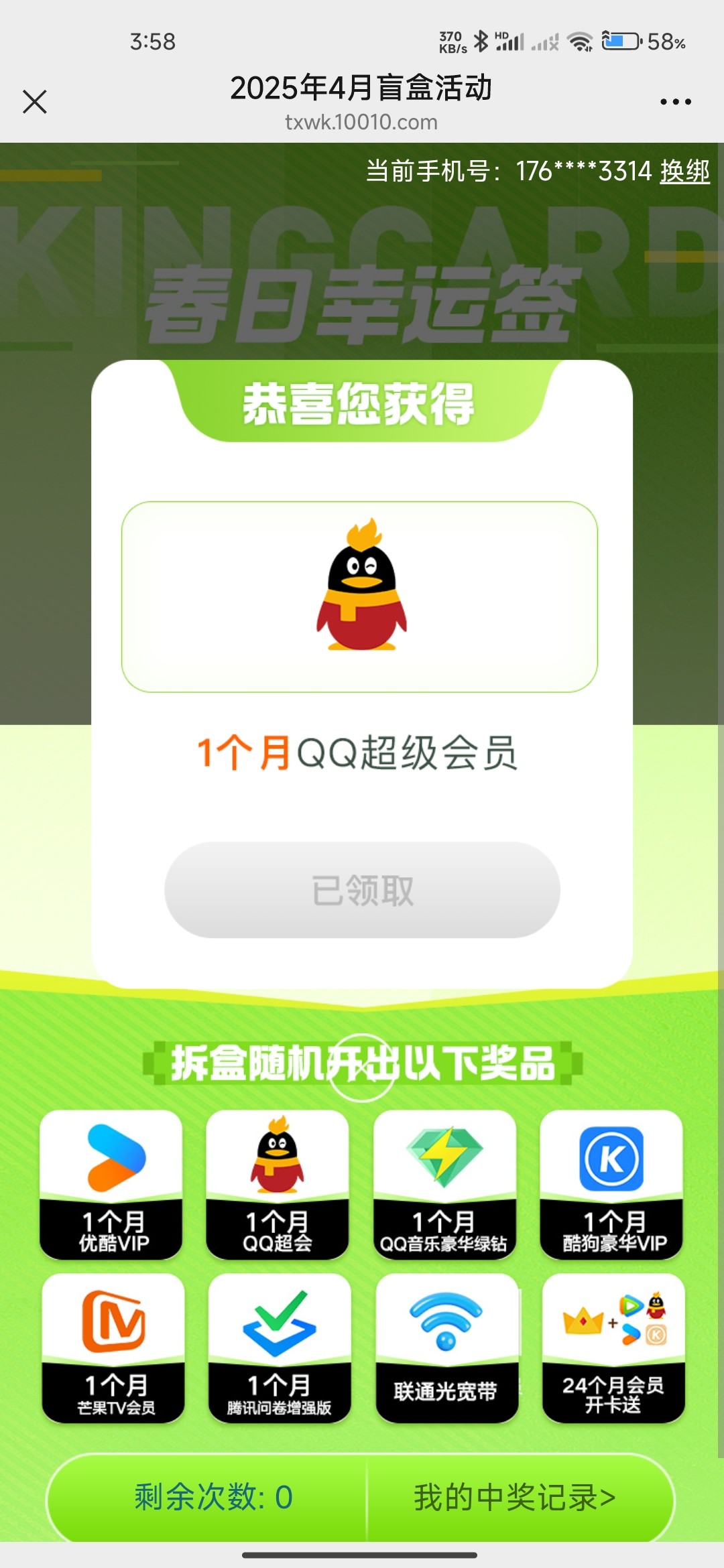Open 我的中奖记录 prize records

514,1498
